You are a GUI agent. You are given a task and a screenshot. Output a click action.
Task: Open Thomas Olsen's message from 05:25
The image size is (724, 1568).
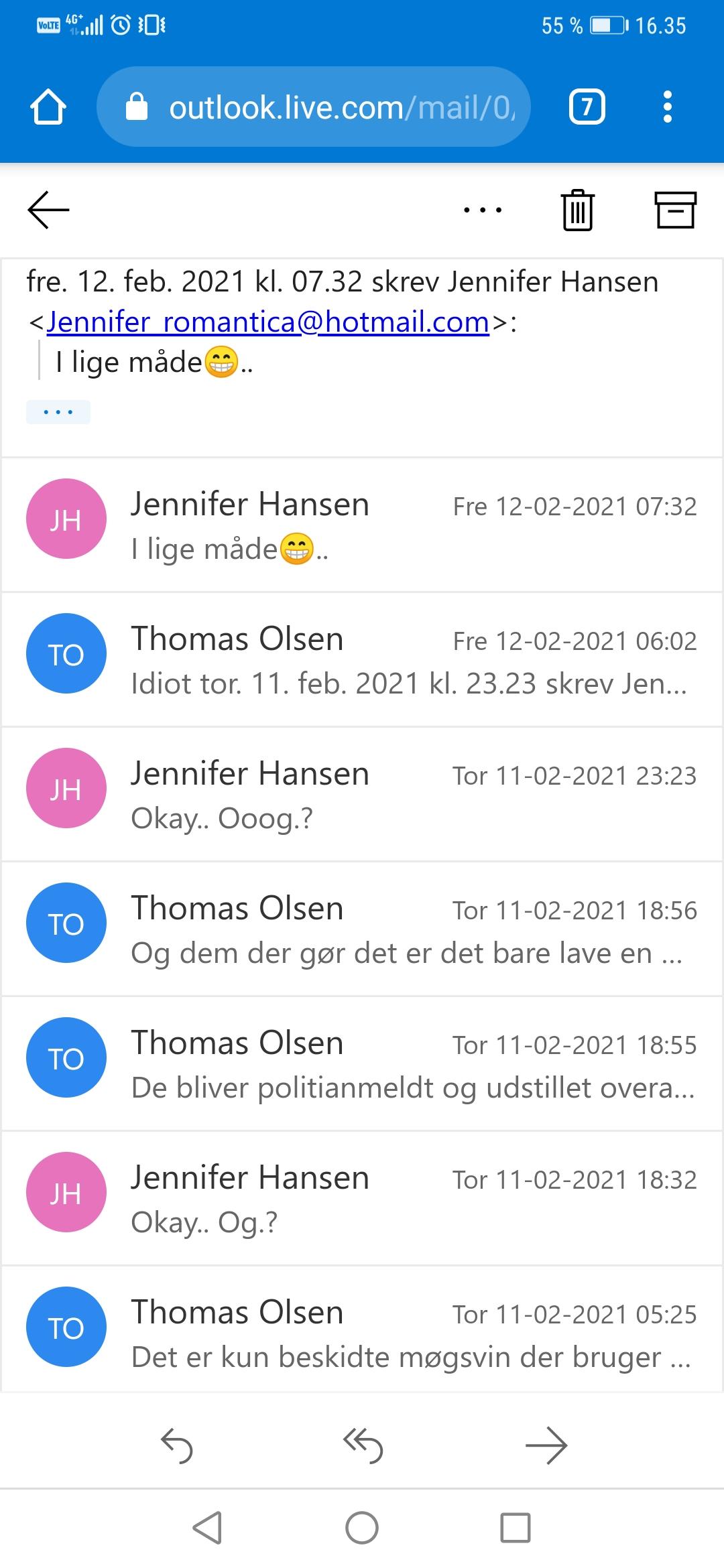click(x=362, y=1329)
